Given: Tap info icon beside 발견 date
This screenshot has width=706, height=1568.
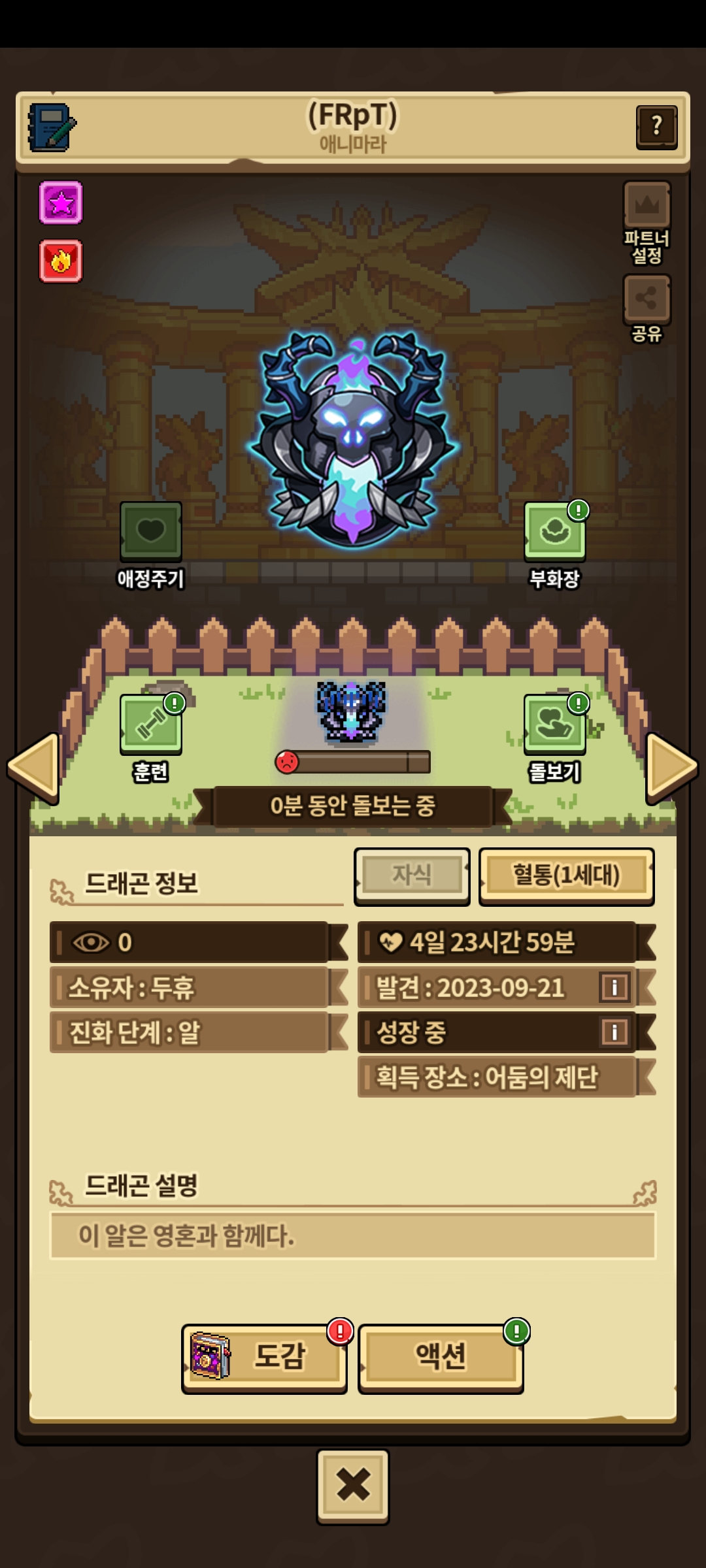Looking at the screenshot, I should [614, 987].
